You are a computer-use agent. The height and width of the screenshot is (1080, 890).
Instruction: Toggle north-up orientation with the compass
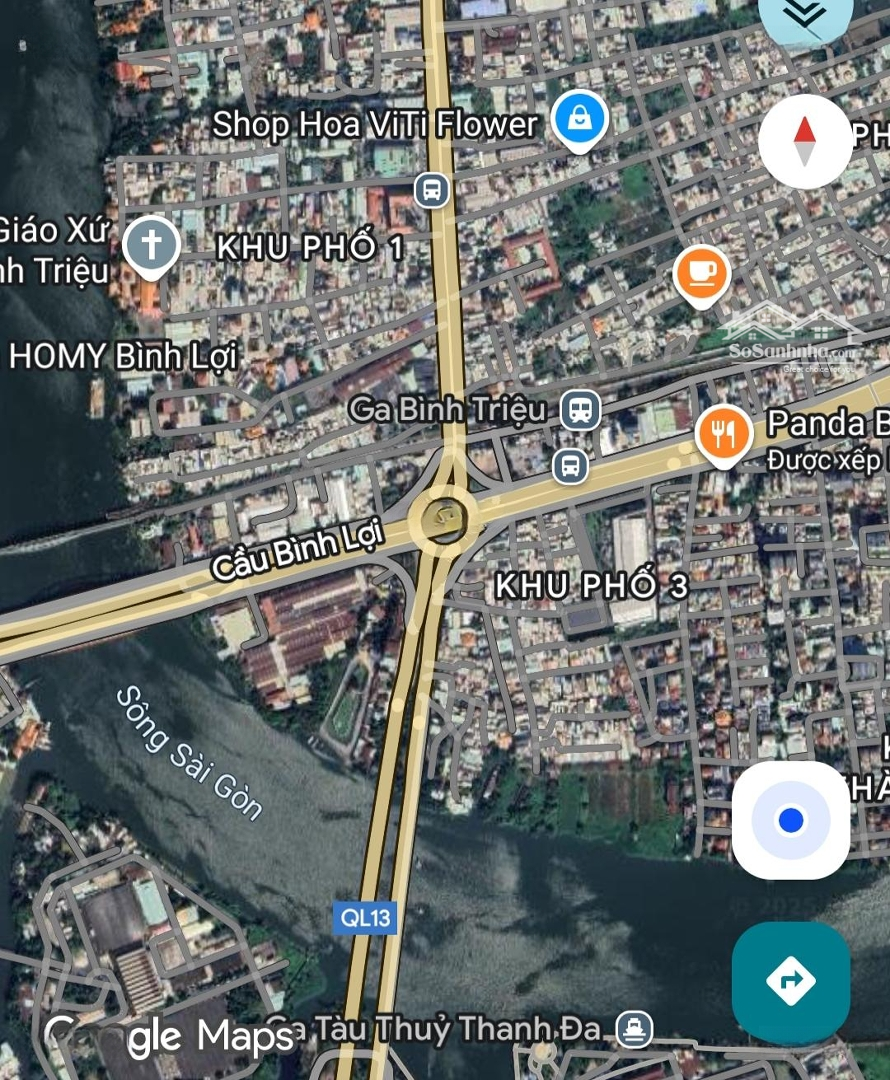tap(806, 140)
